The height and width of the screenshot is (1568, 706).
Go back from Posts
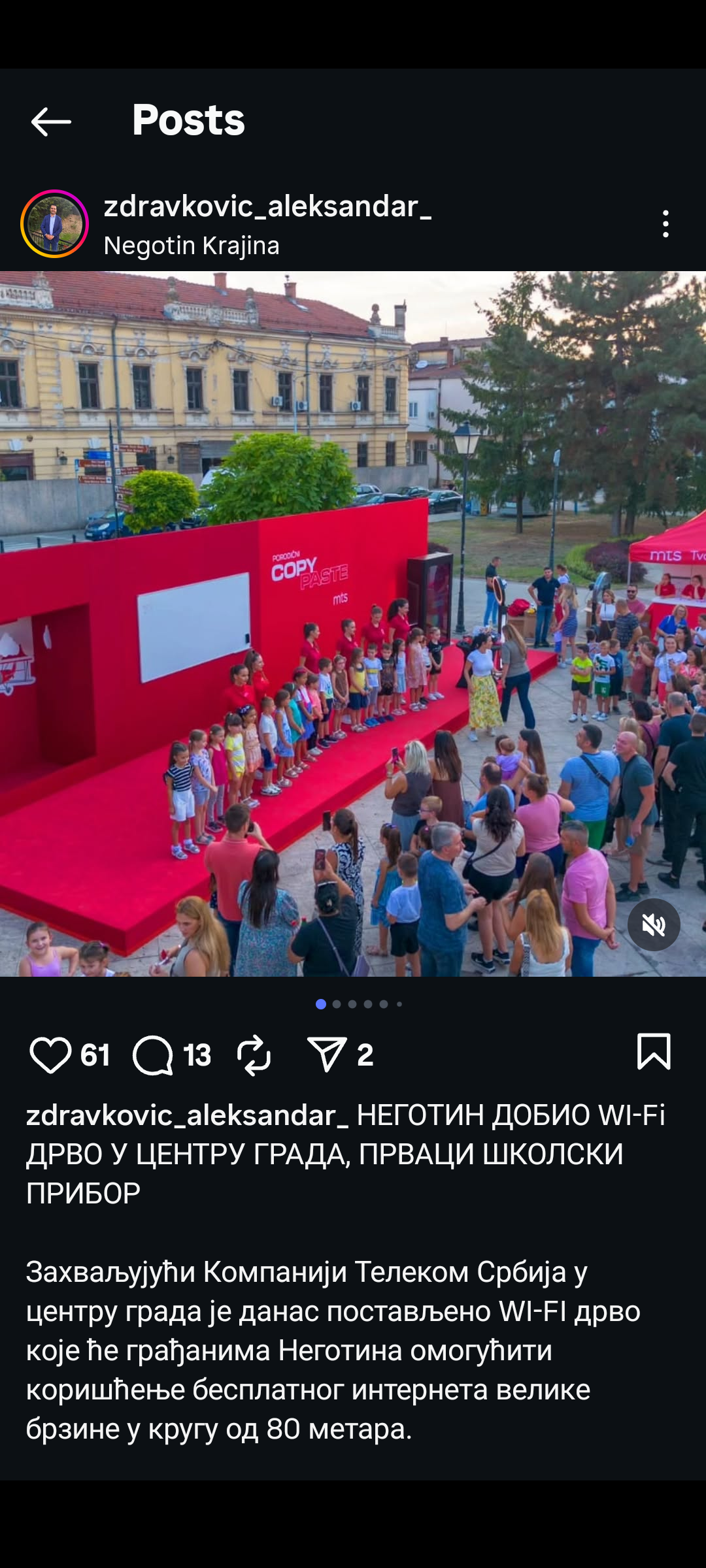click(x=51, y=122)
